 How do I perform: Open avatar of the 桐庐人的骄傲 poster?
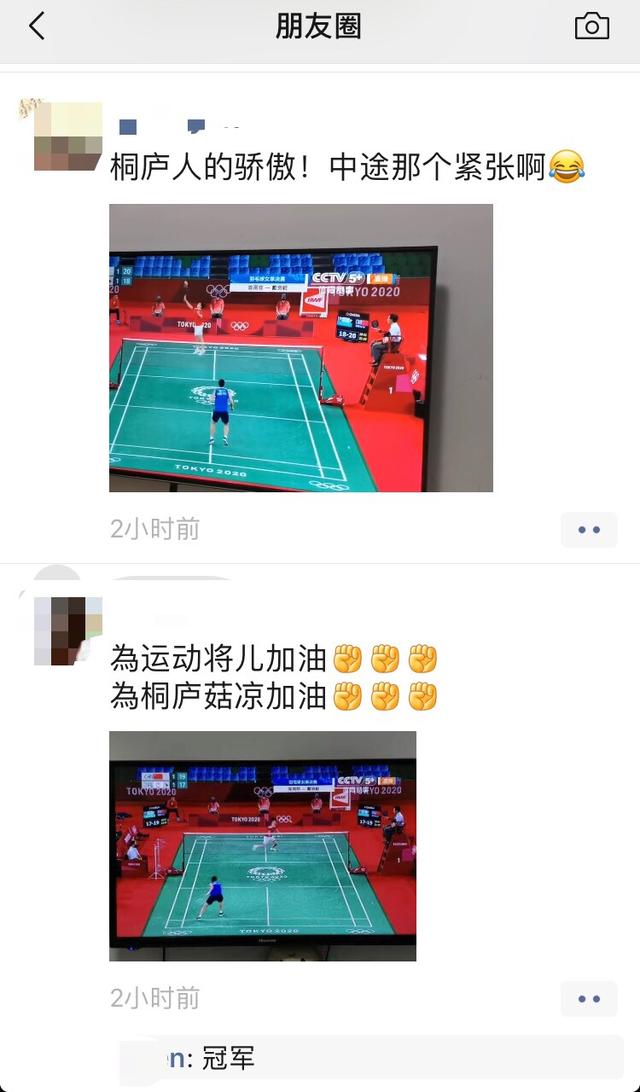pyautogui.click(x=68, y=136)
